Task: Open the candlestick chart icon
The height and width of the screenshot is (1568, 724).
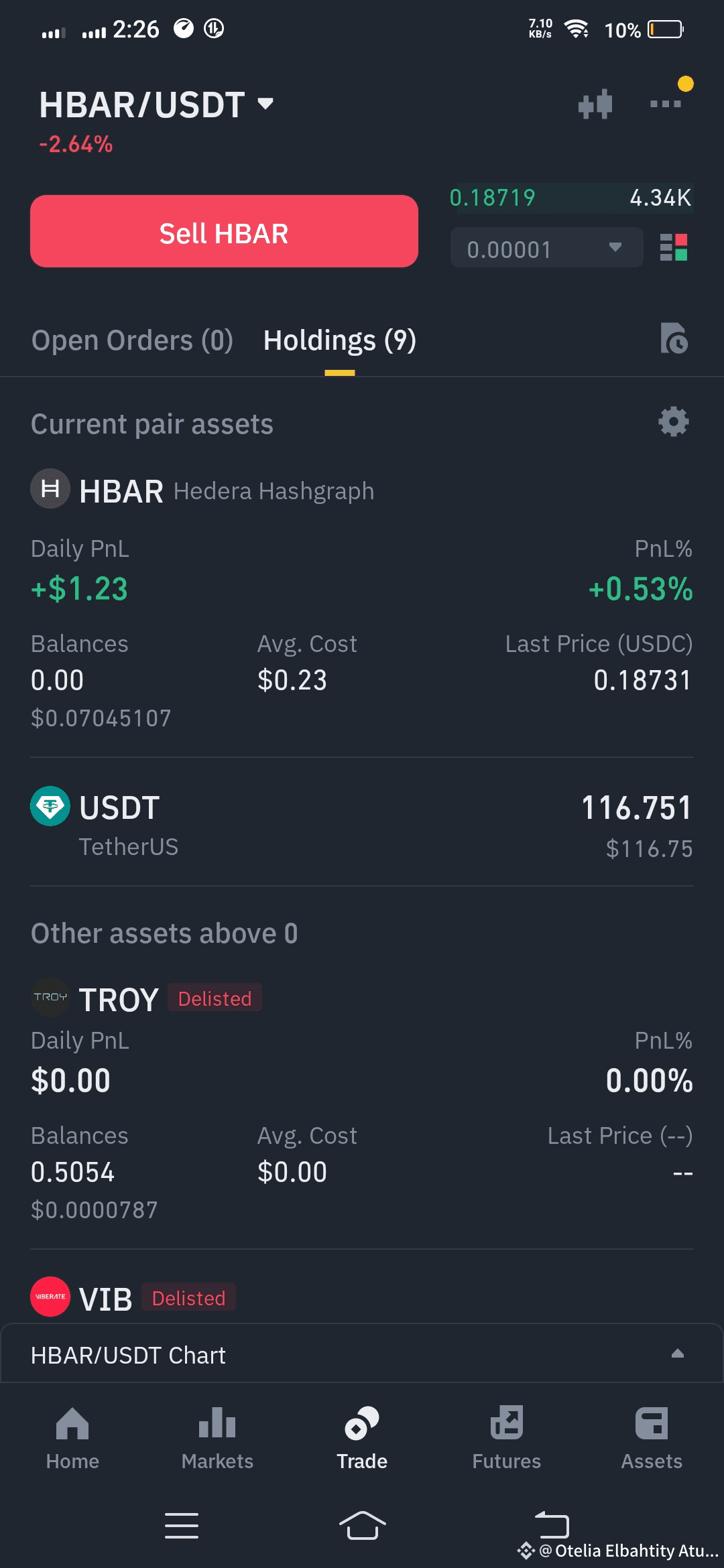Action: click(595, 105)
